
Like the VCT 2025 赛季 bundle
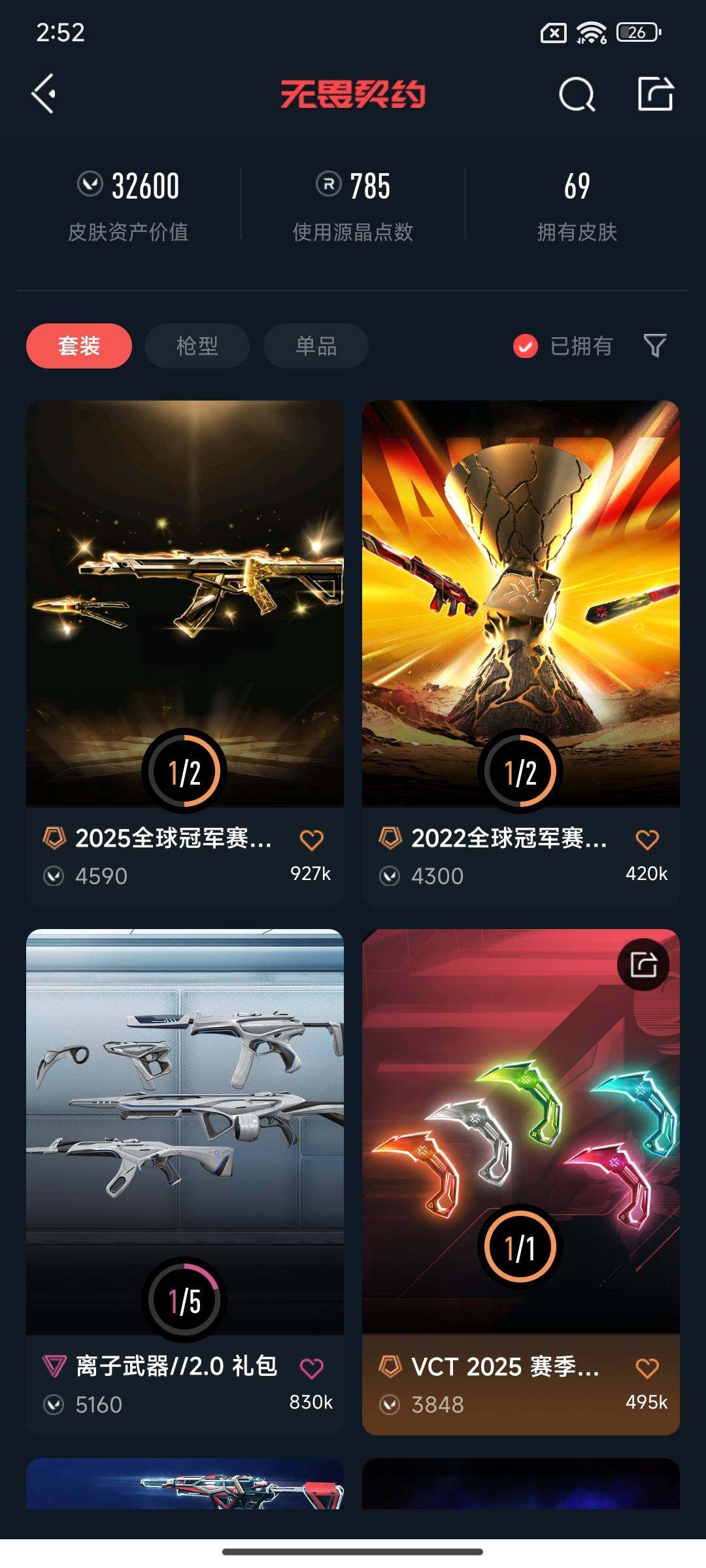[x=647, y=1367]
